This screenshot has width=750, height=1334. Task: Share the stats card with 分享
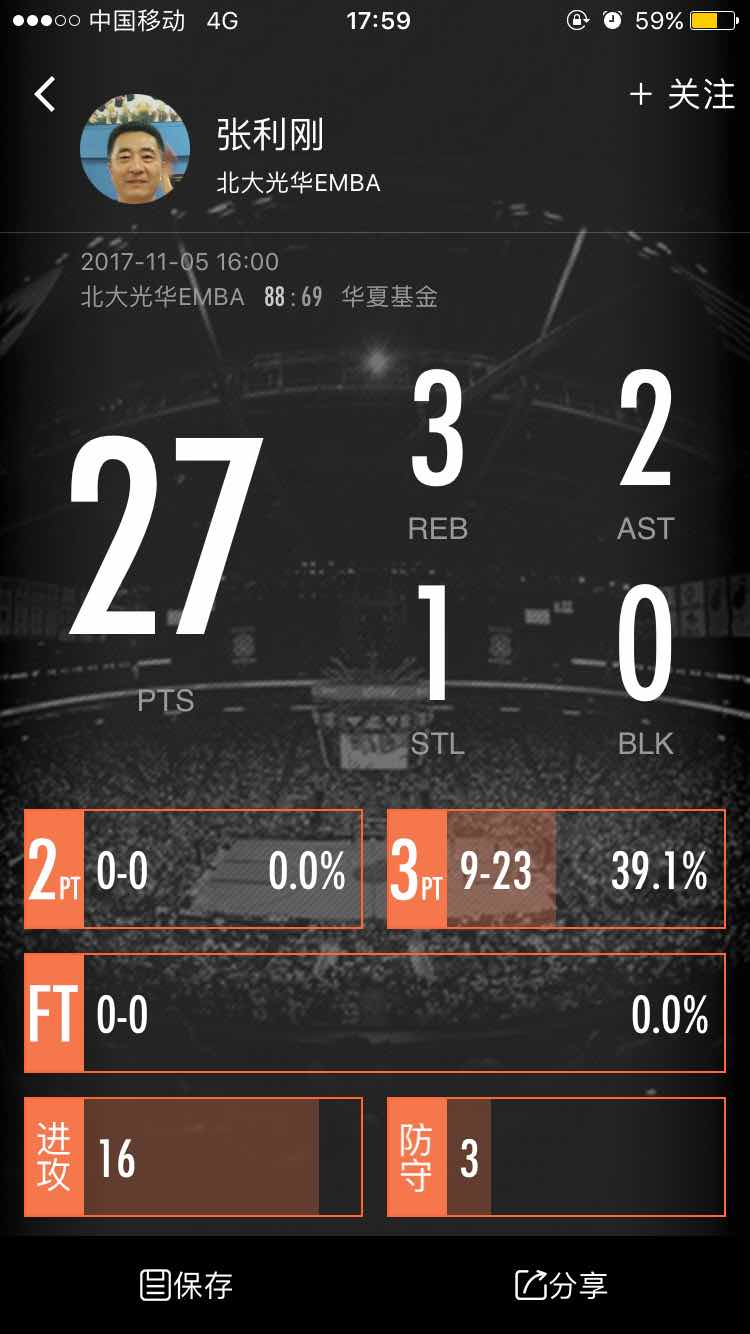(561, 1285)
